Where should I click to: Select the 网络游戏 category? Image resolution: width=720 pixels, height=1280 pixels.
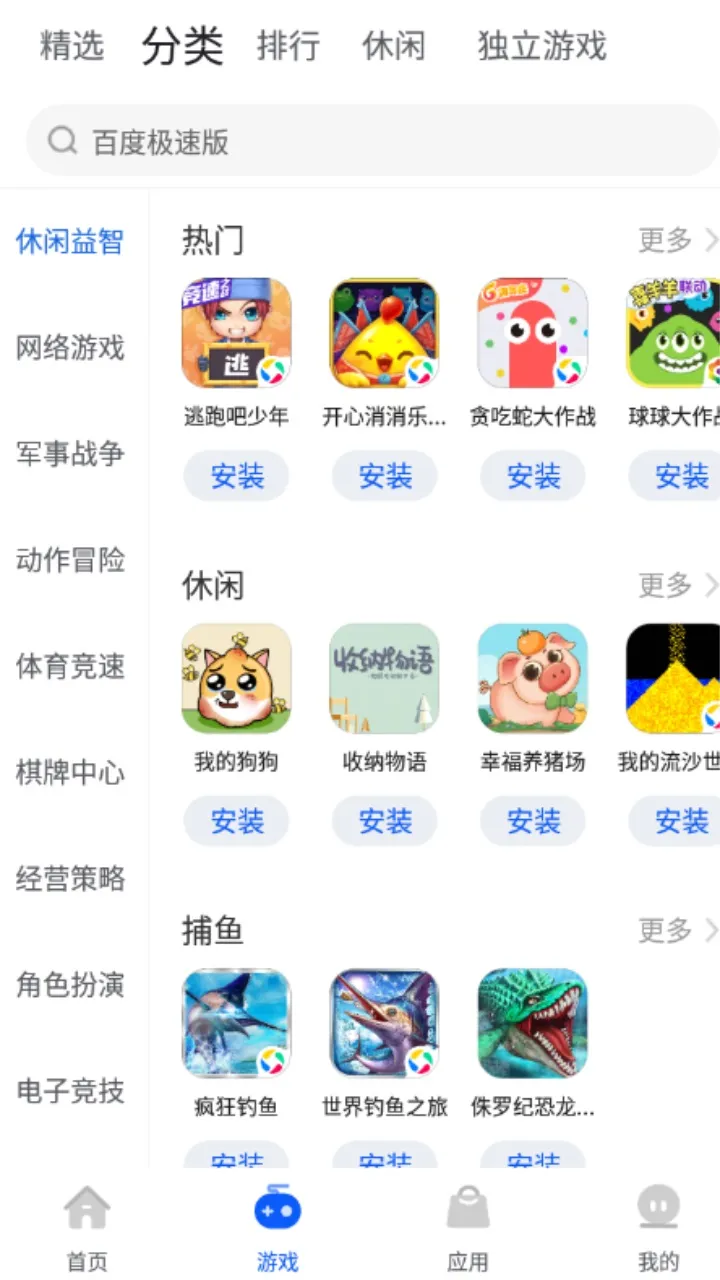point(70,348)
